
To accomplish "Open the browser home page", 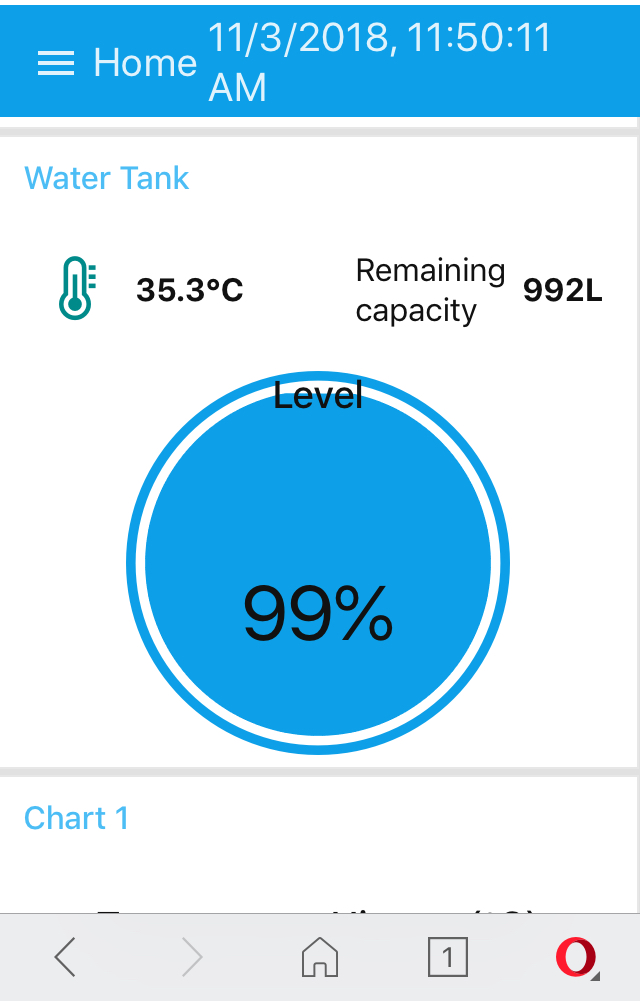I will pyautogui.click(x=320, y=957).
